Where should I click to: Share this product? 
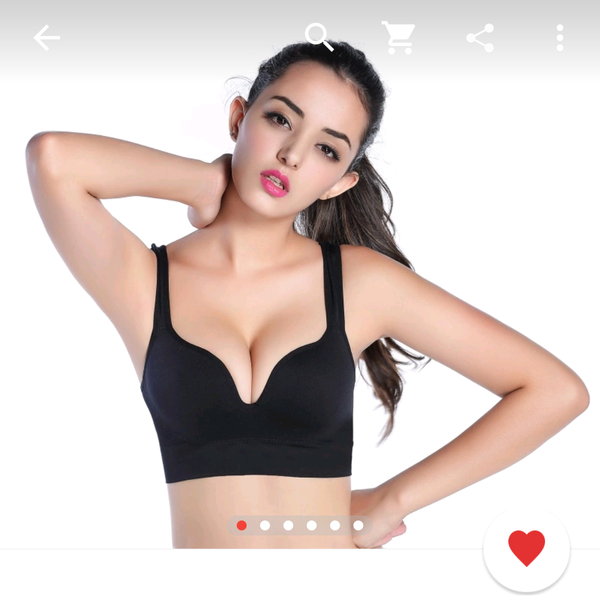click(x=480, y=38)
